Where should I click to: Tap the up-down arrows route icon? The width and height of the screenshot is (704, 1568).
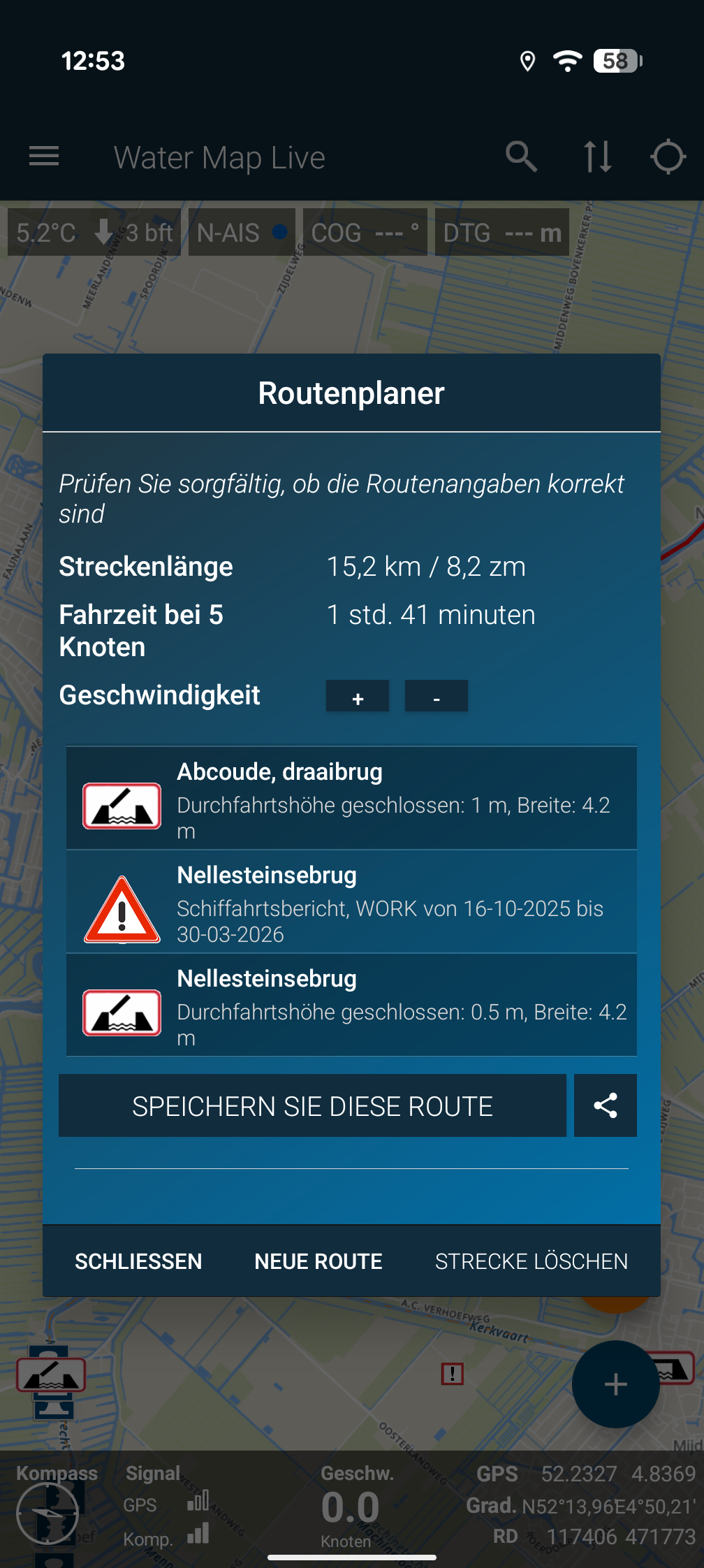click(597, 157)
